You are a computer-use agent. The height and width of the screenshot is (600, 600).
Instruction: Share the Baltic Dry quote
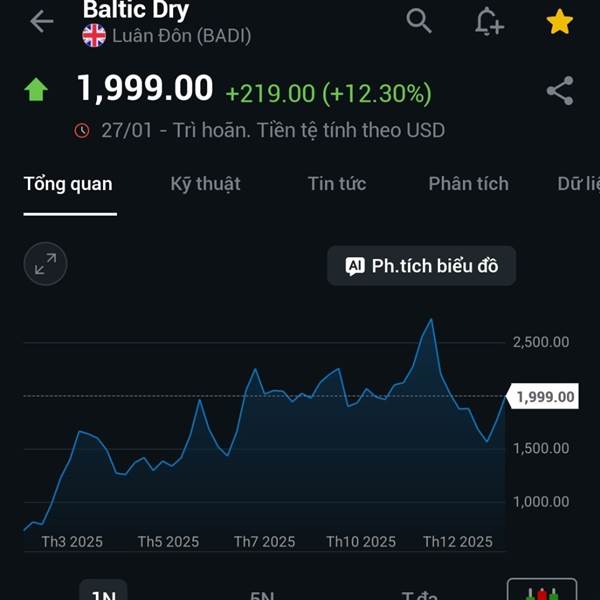[560, 91]
